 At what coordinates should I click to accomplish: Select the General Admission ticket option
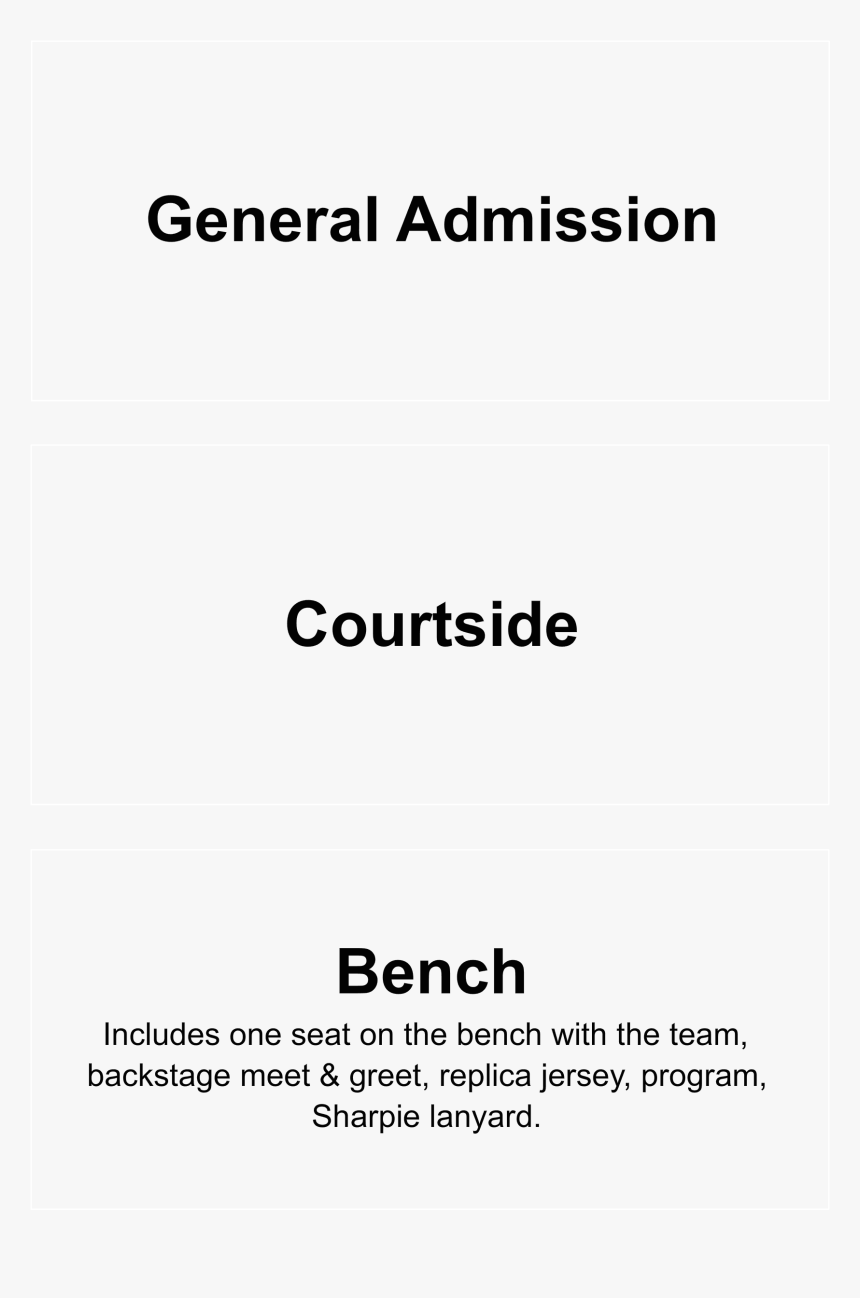coord(430,220)
